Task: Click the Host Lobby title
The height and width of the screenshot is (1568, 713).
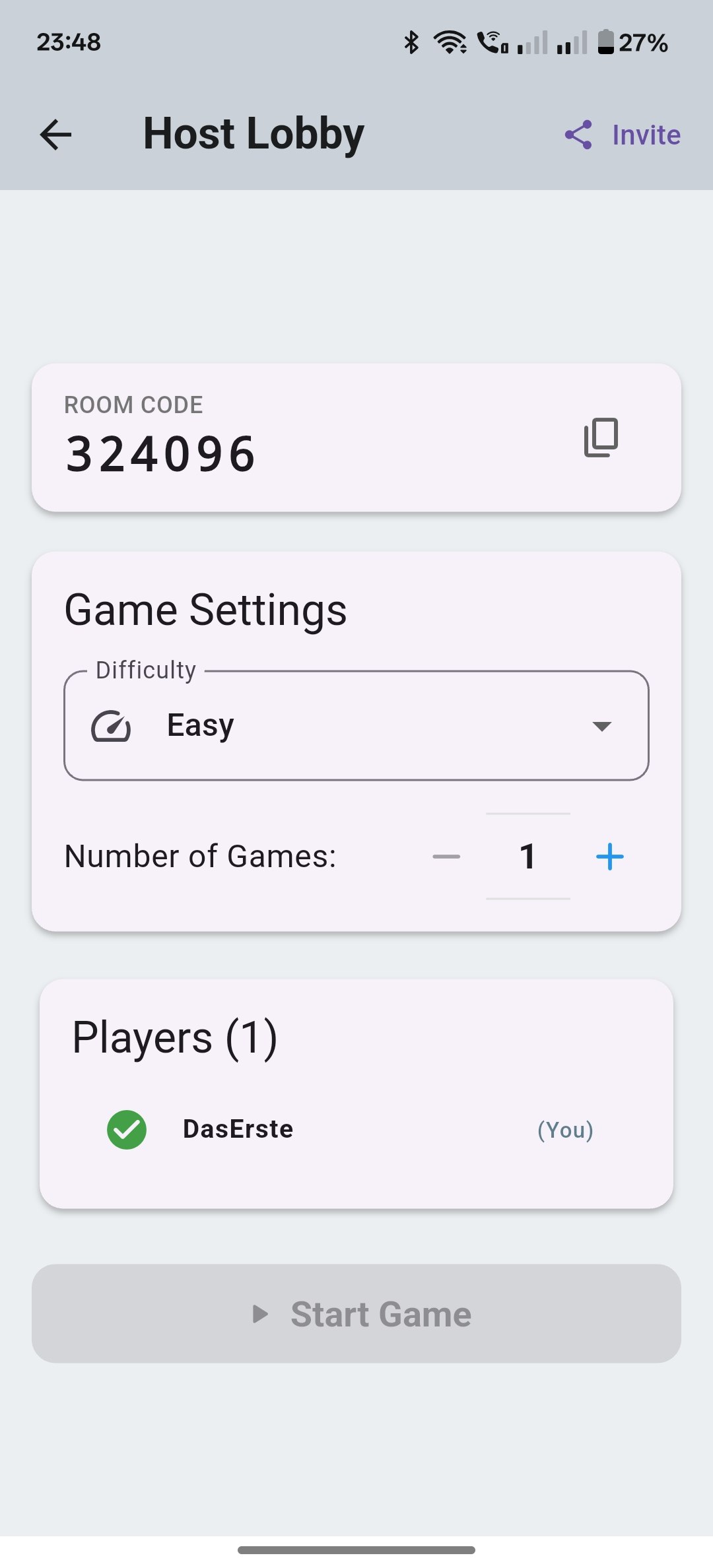Action: 253,133
